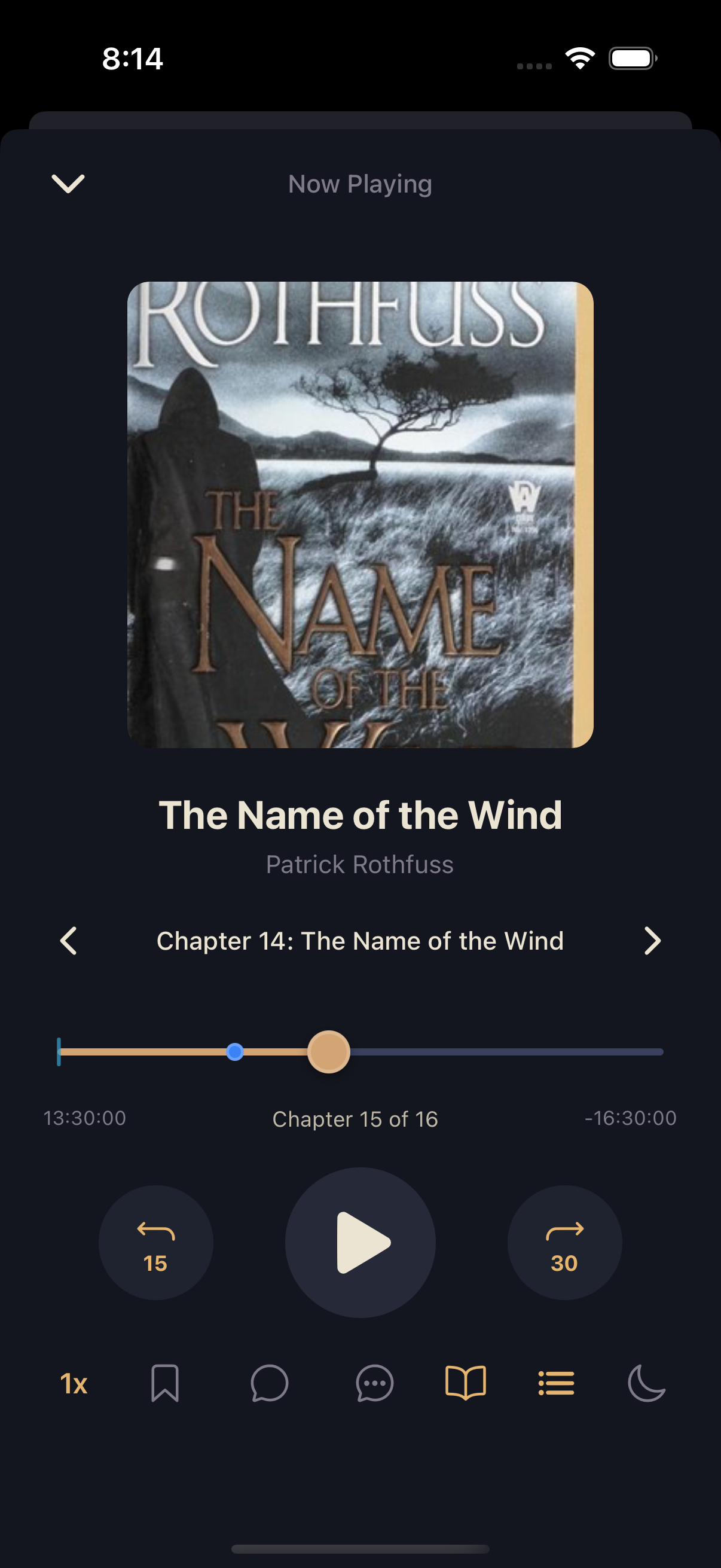Add a bookmark at this position
721x1568 pixels.
tap(165, 1383)
